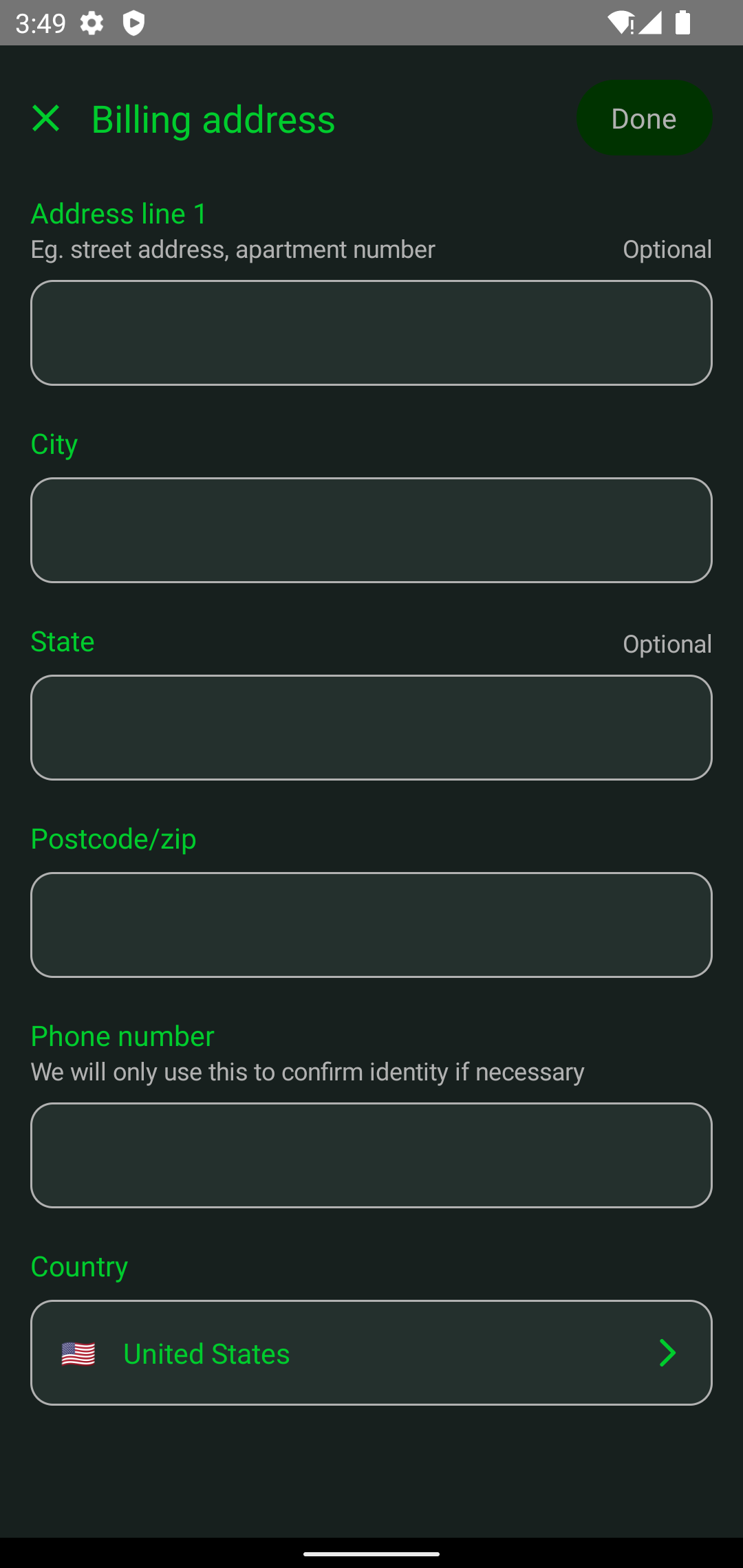Click the cellular signal icon
Viewport: 743px width, 1568px height.
click(x=650, y=23)
